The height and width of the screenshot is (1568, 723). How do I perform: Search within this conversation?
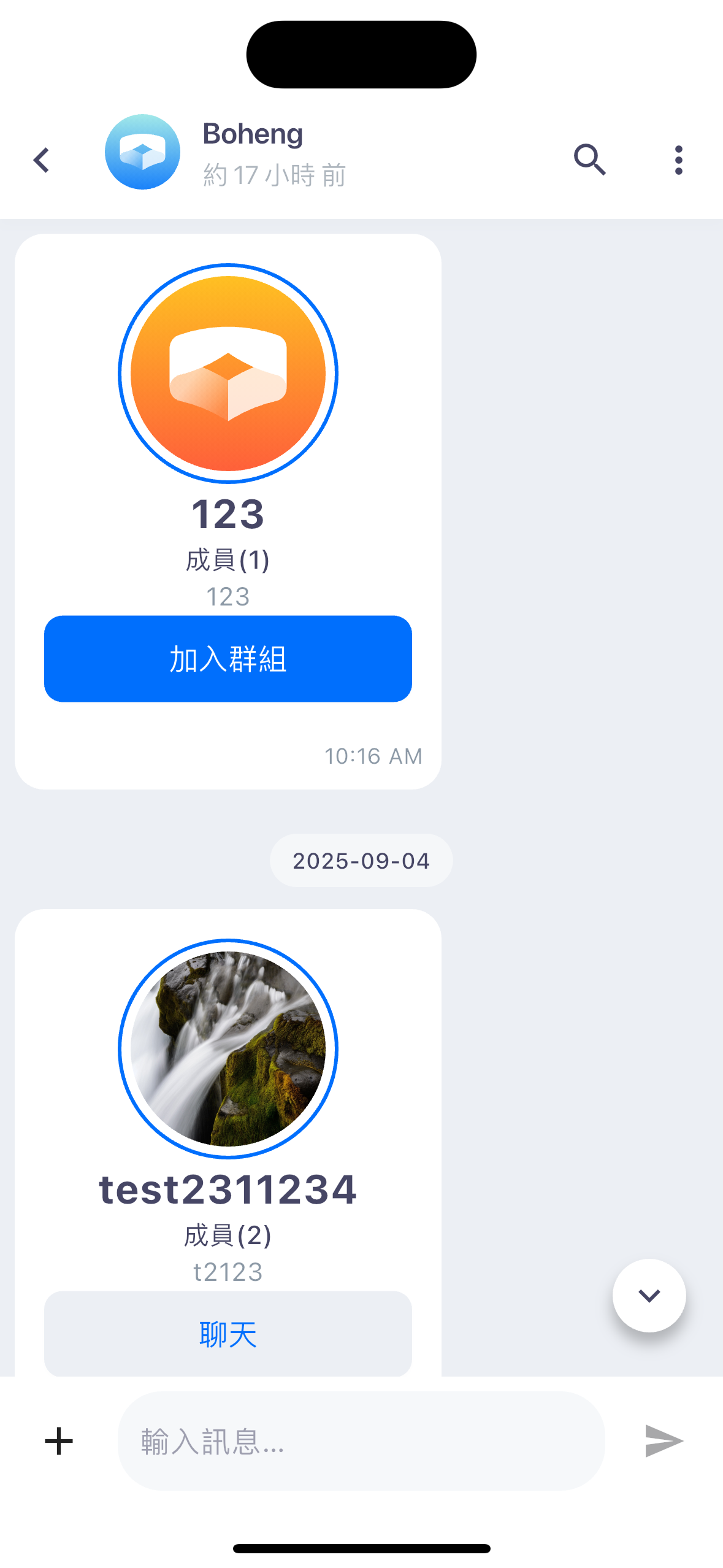pyautogui.click(x=589, y=160)
